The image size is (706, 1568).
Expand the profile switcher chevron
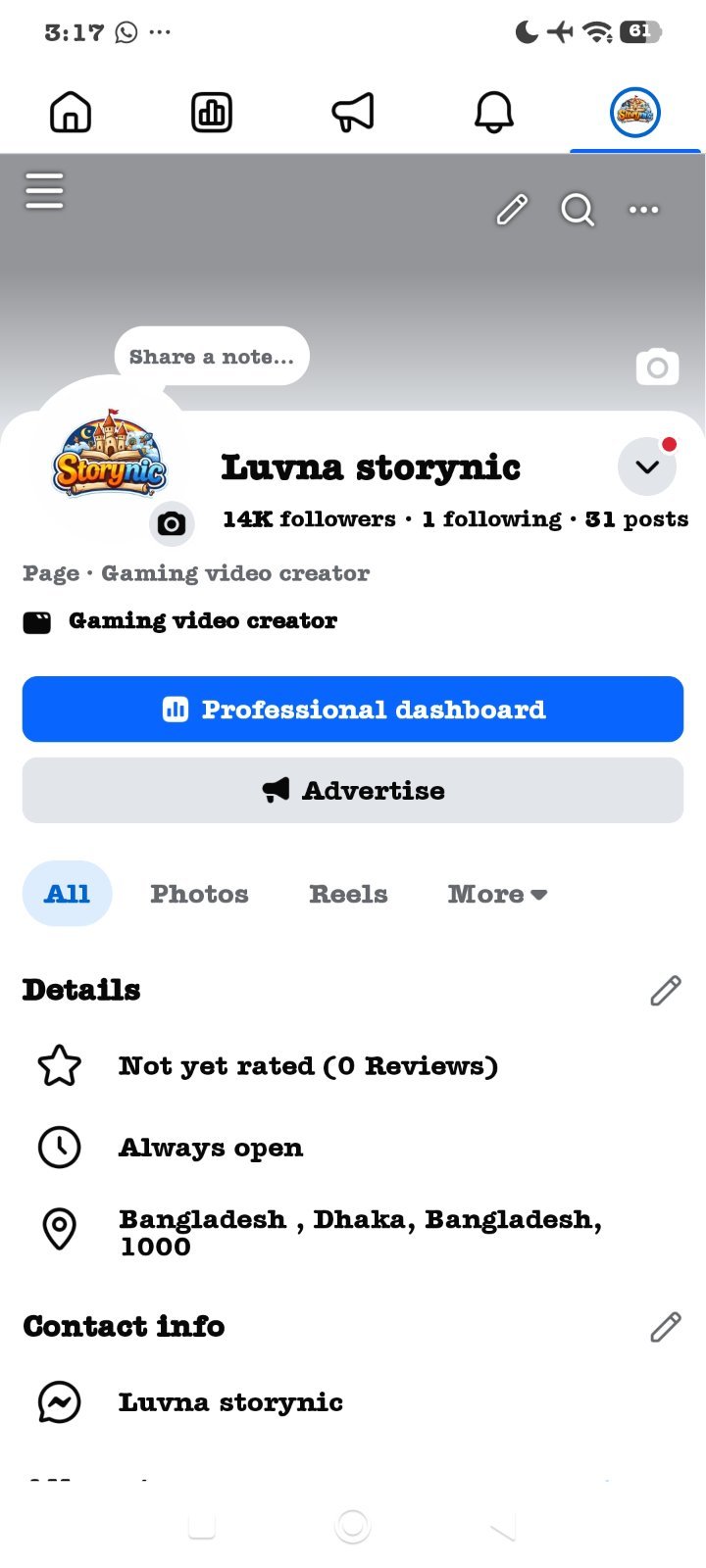click(x=647, y=466)
